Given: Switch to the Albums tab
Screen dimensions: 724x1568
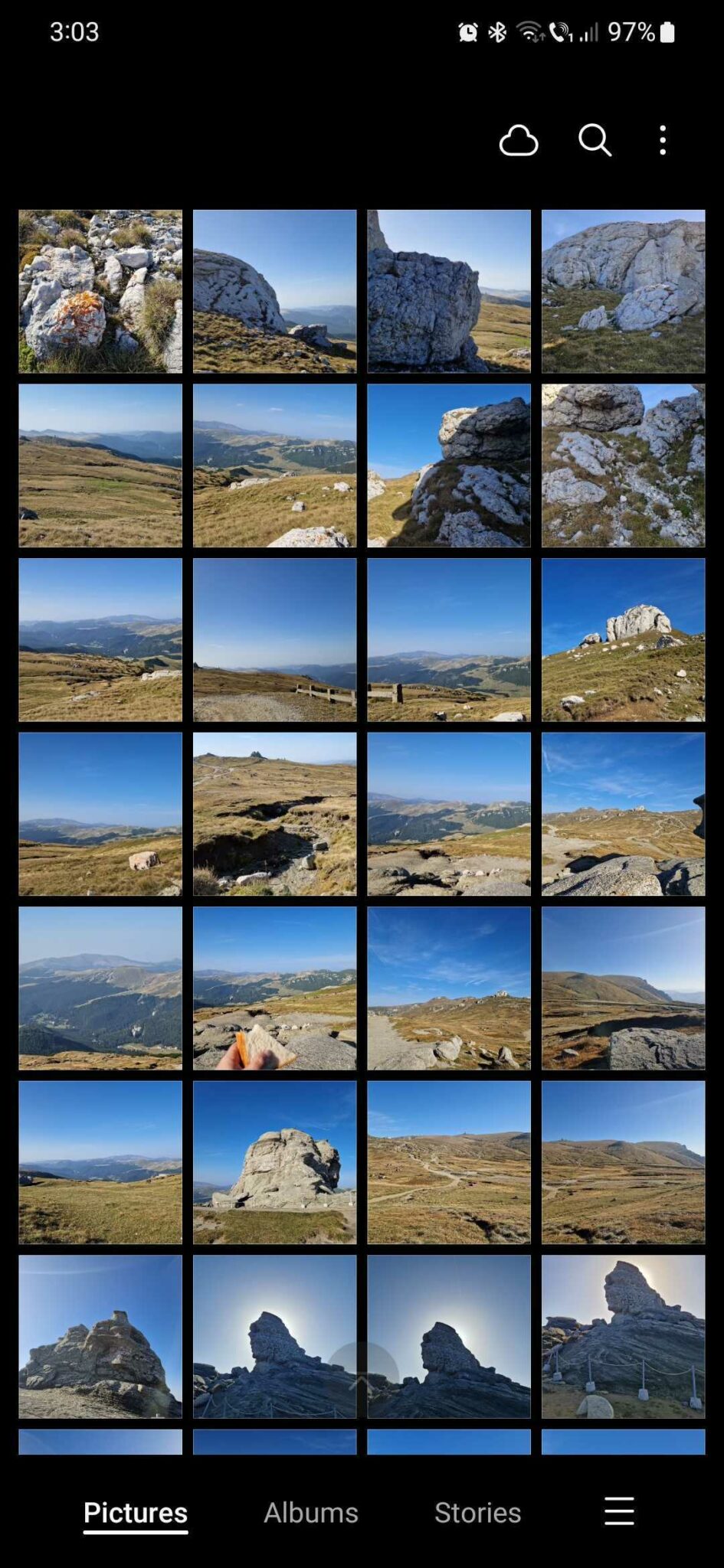Looking at the screenshot, I should click(x=310, y=1512).
